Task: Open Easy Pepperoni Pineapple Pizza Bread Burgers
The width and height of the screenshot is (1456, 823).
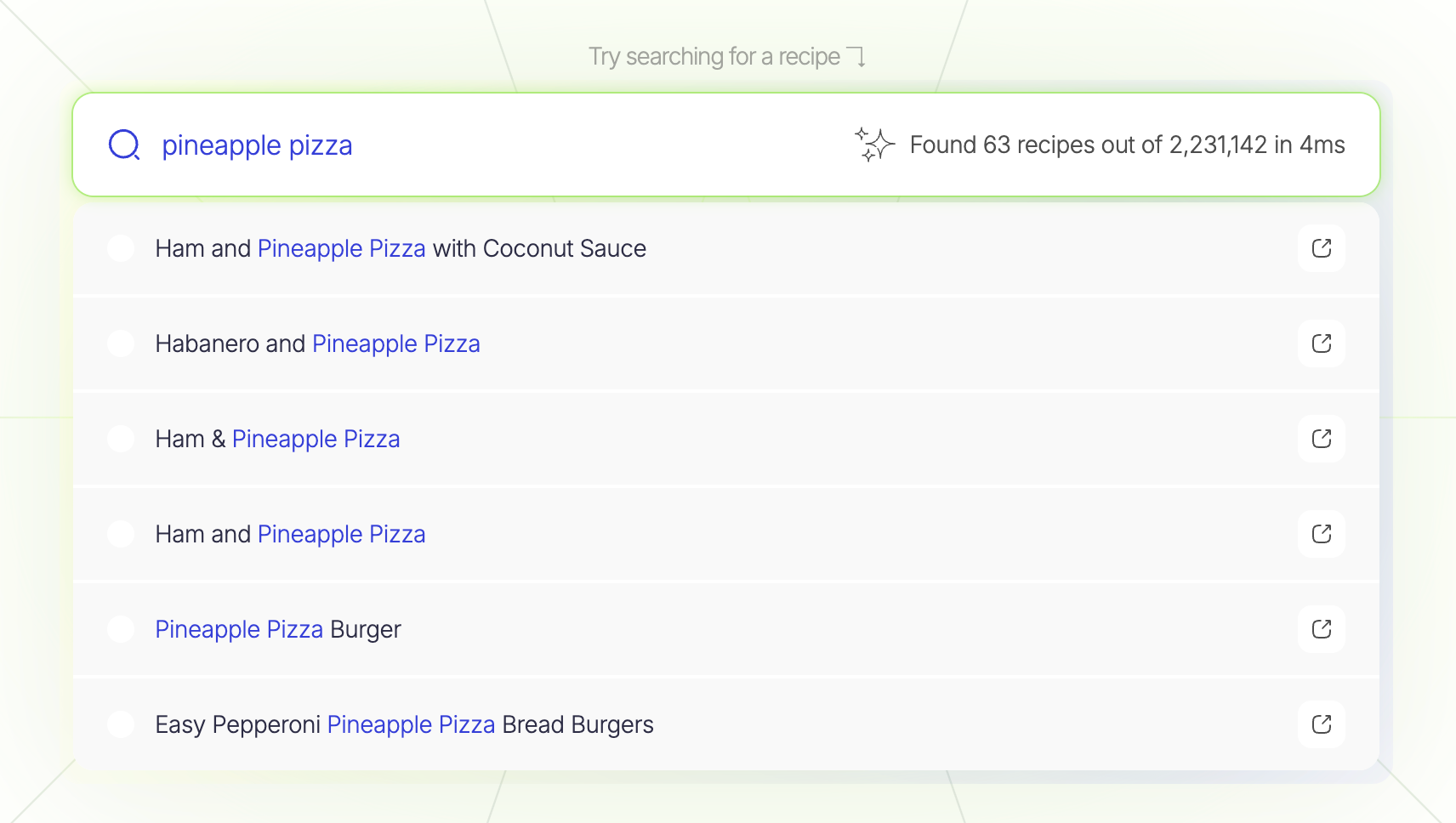Action: 404,724
